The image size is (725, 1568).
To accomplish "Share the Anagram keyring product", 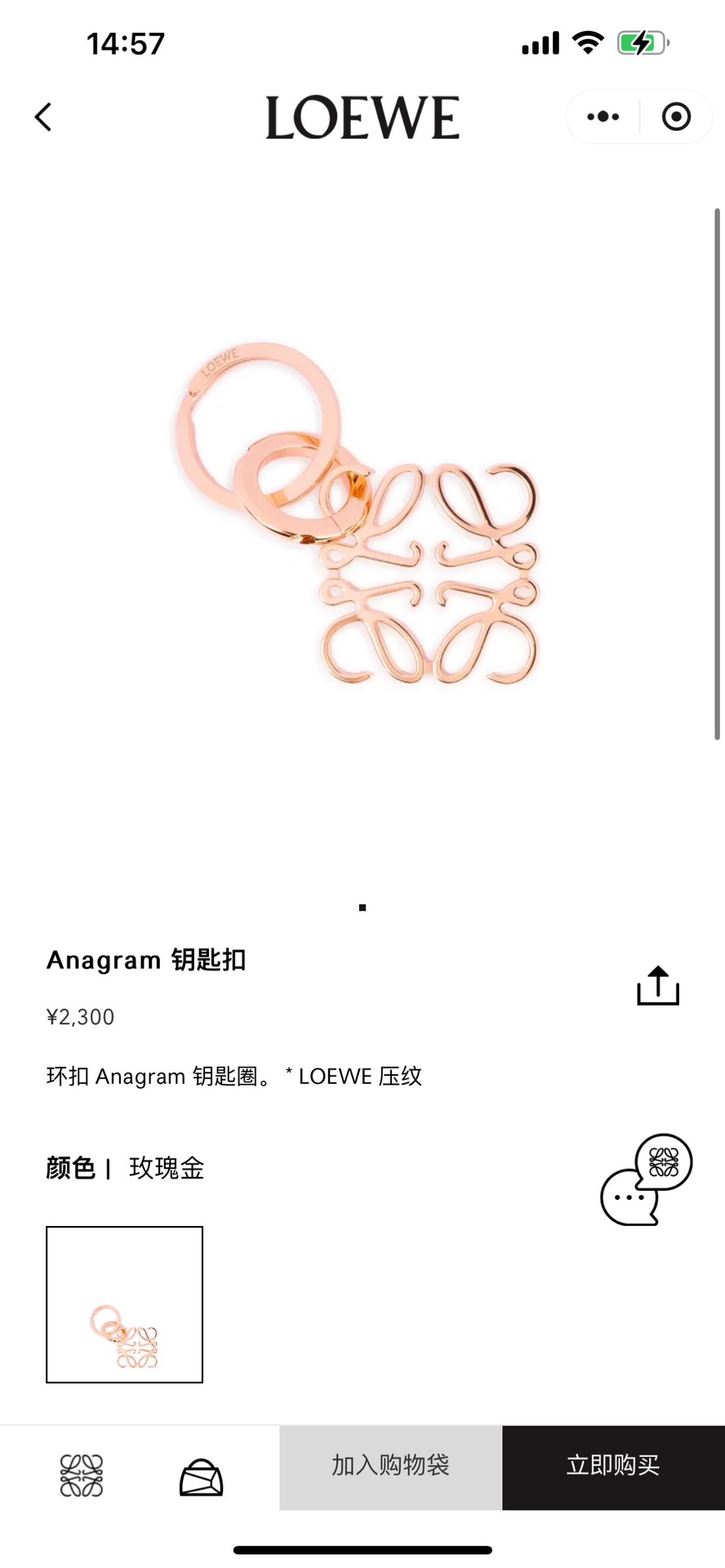I will (x=657, y=985).
